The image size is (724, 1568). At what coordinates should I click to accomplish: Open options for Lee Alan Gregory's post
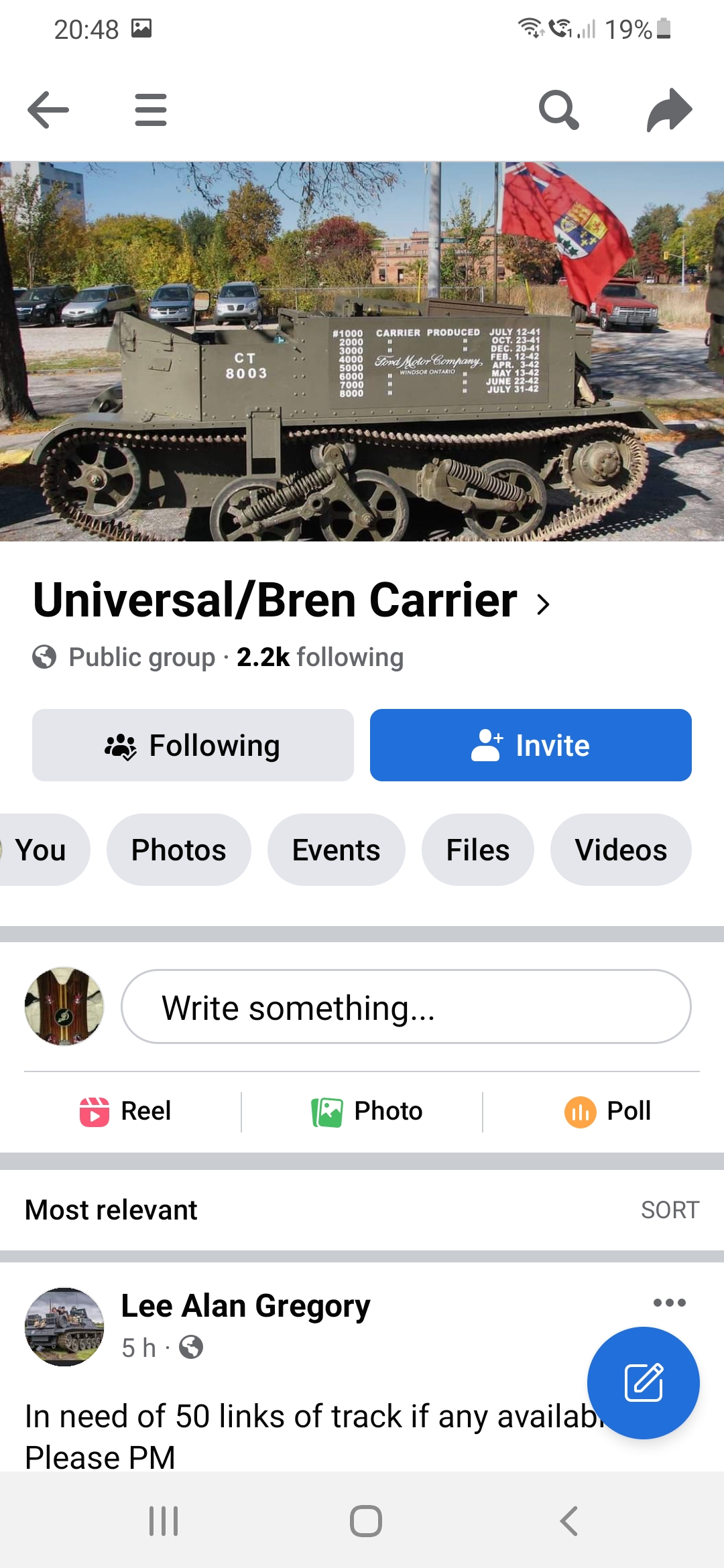(x=670, y=1303)
